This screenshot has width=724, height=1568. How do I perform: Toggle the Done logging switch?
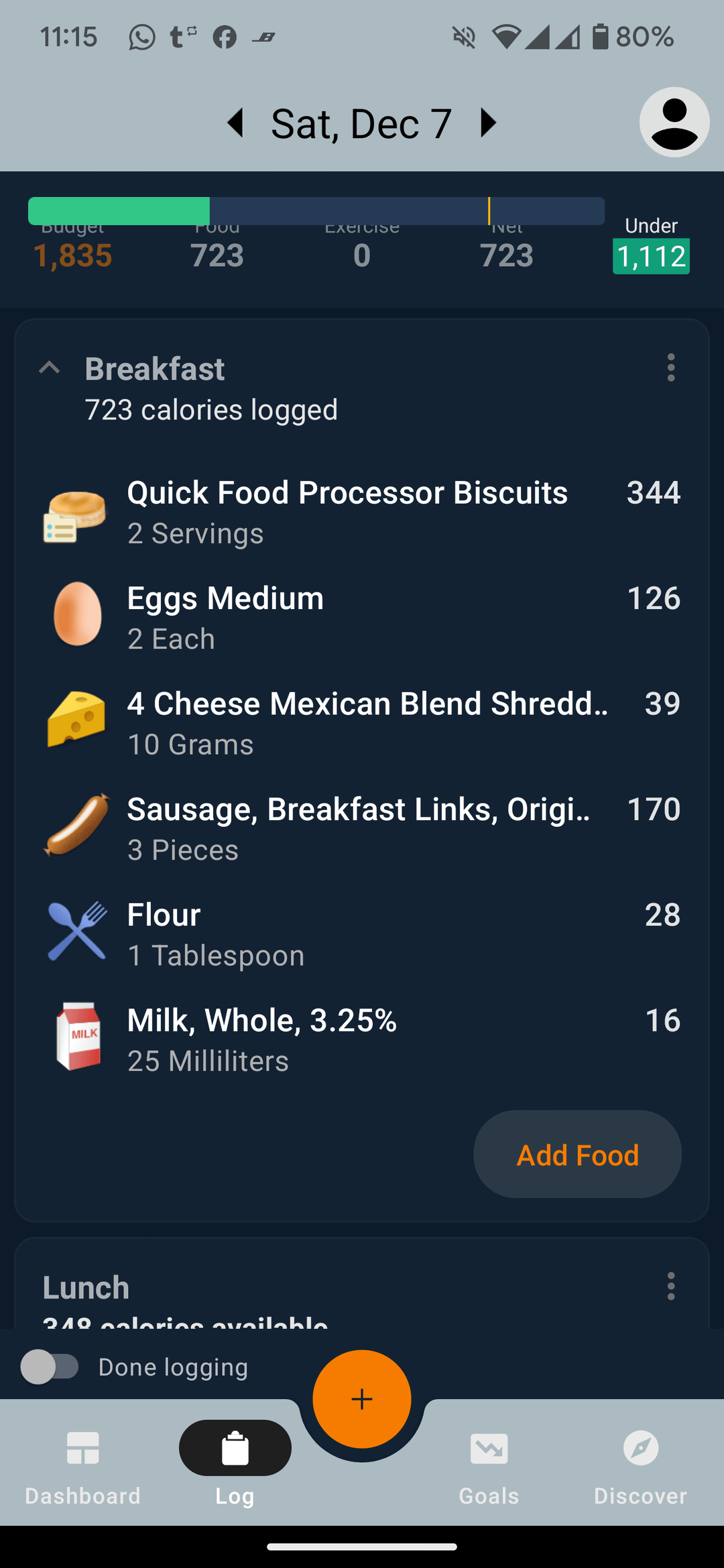[50, 1367]
